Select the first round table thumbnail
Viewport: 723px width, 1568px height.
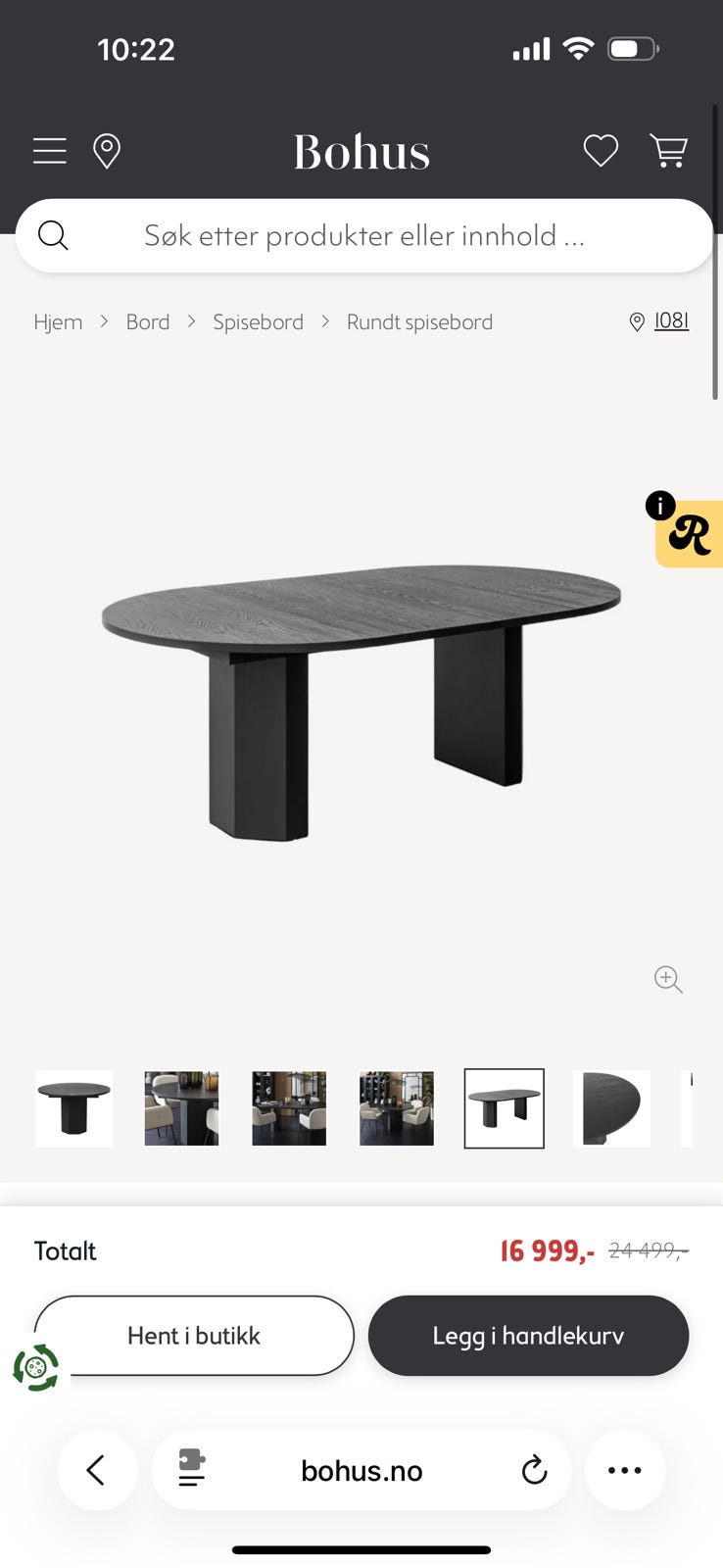(74, 1108)
